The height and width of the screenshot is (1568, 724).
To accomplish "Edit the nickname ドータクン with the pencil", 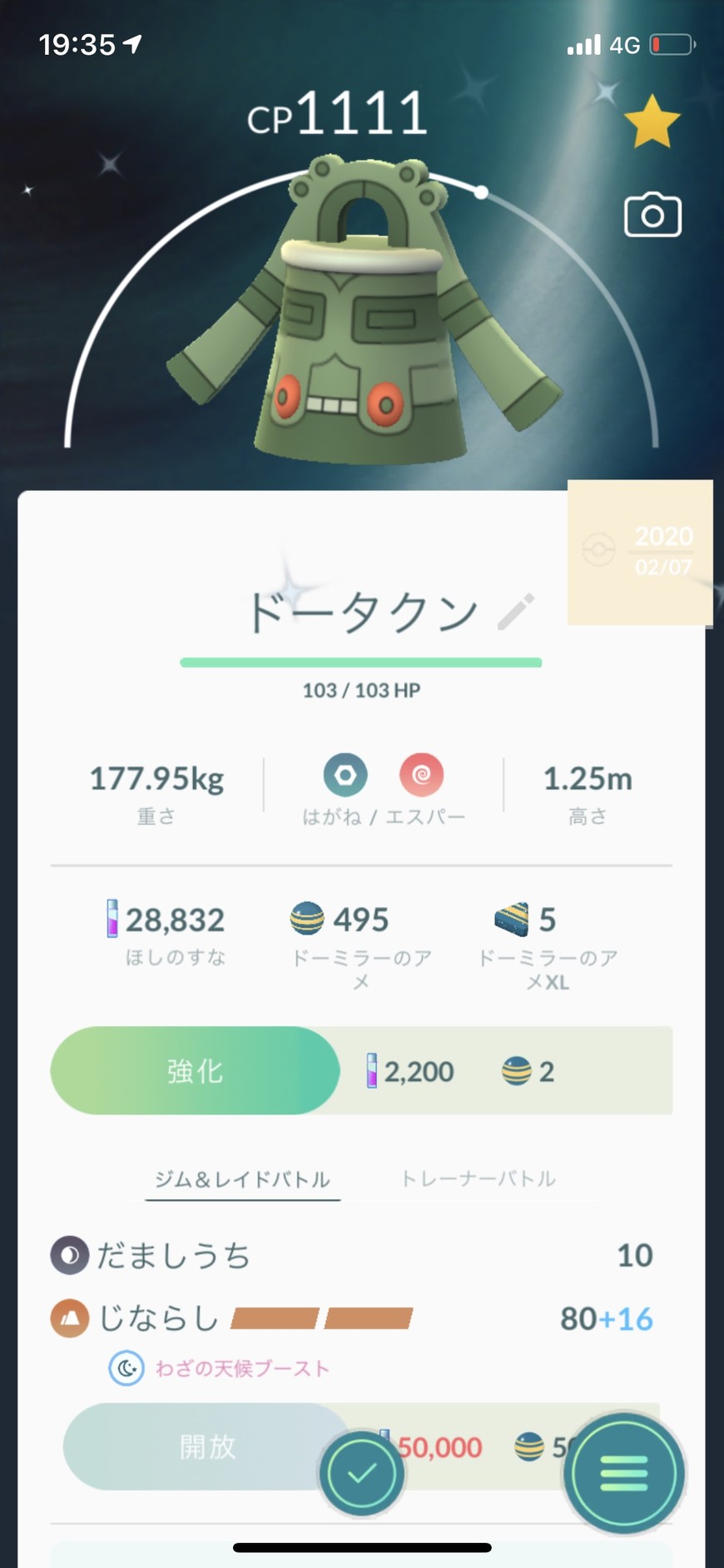I will coord(515,613).
